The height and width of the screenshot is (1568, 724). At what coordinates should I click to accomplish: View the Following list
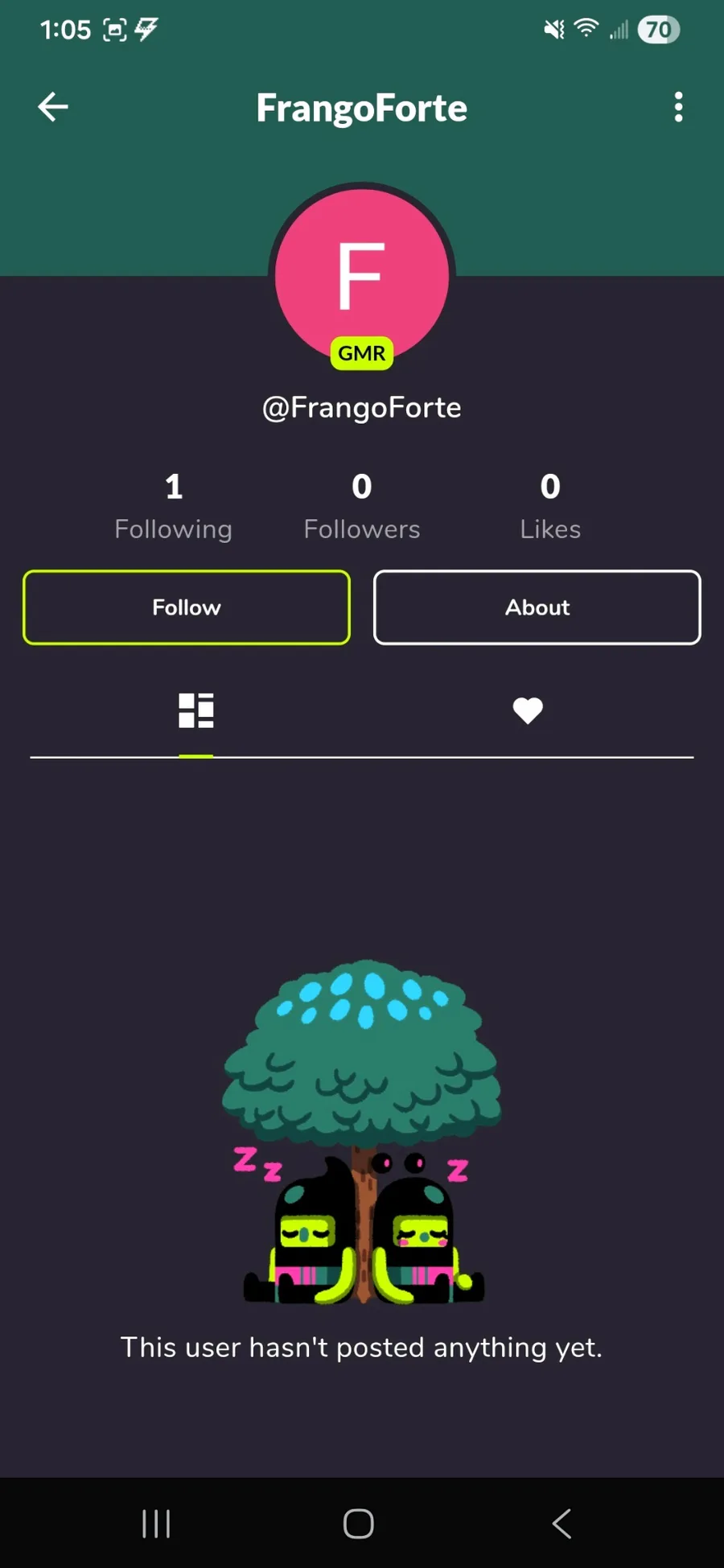click(x=173, y=507)
